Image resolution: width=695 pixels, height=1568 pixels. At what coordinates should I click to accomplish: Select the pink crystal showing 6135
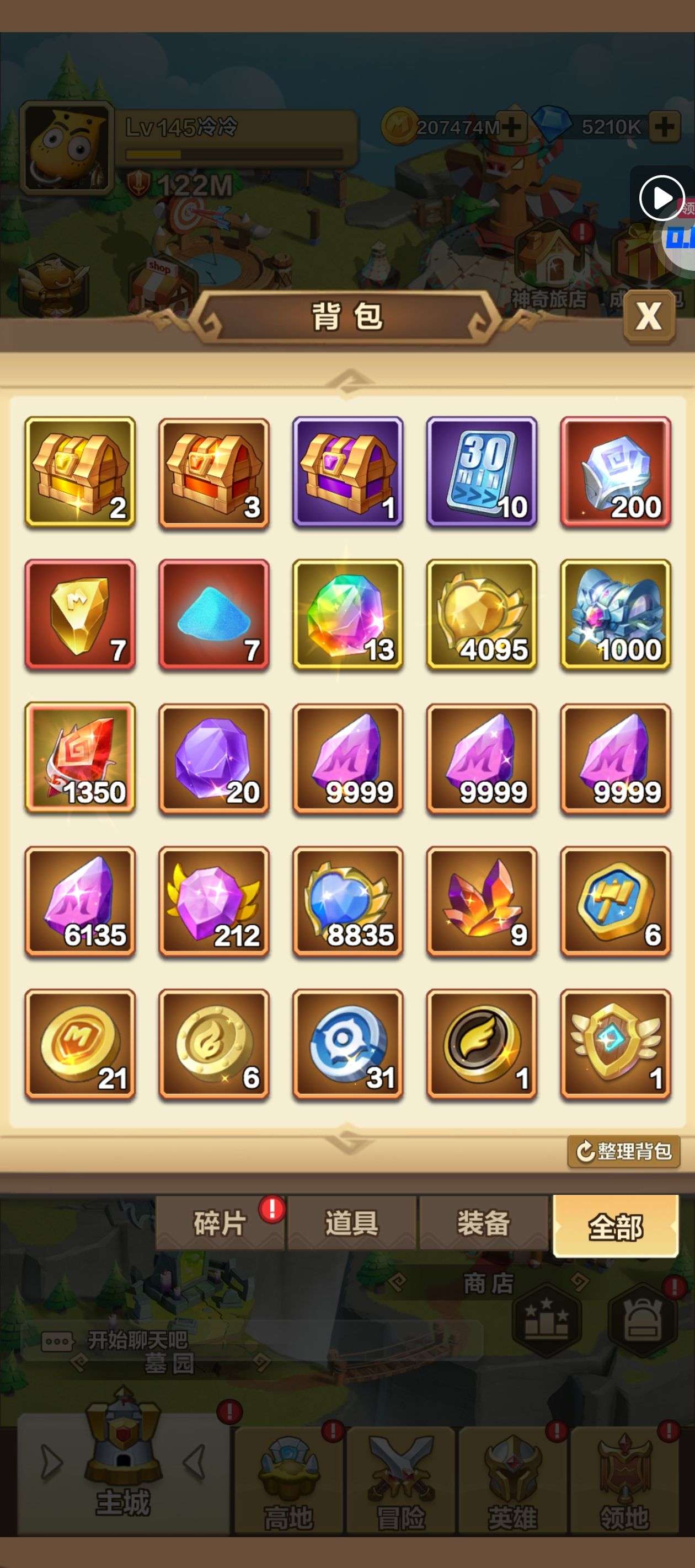[80, 901]
